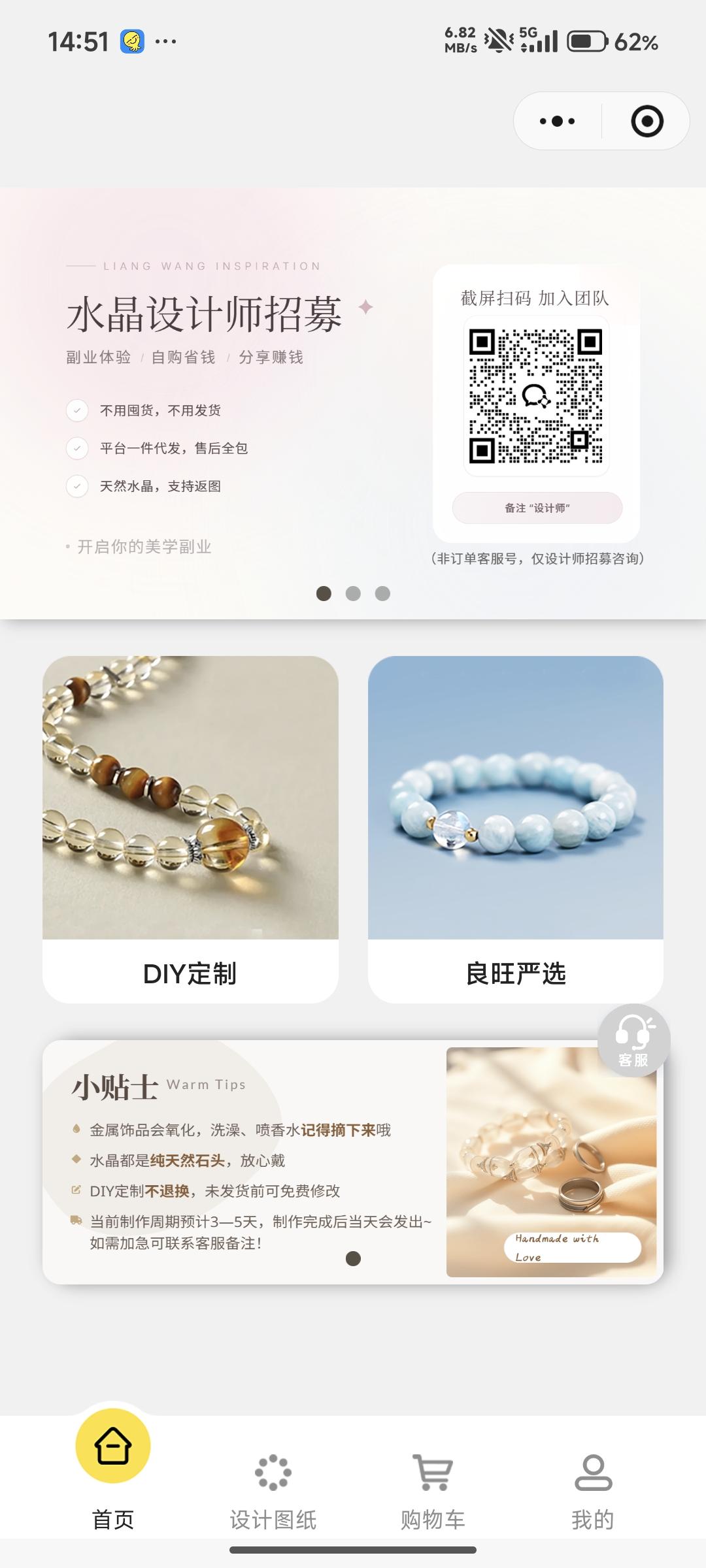
Task: Tap the checkmark beside 天然水晶，支持返图
Action: [78, 487]
